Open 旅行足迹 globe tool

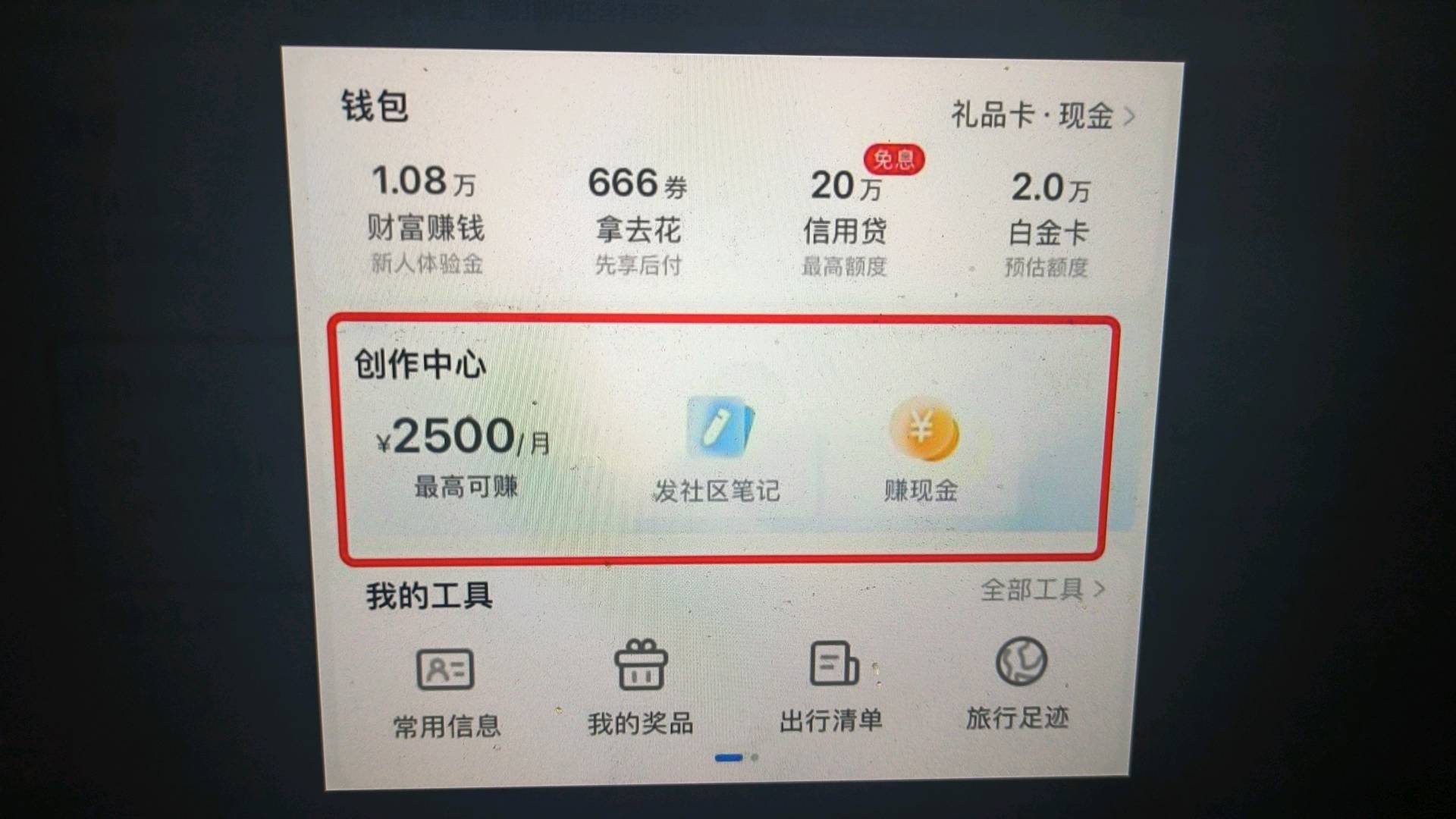tap(1018, 682)
